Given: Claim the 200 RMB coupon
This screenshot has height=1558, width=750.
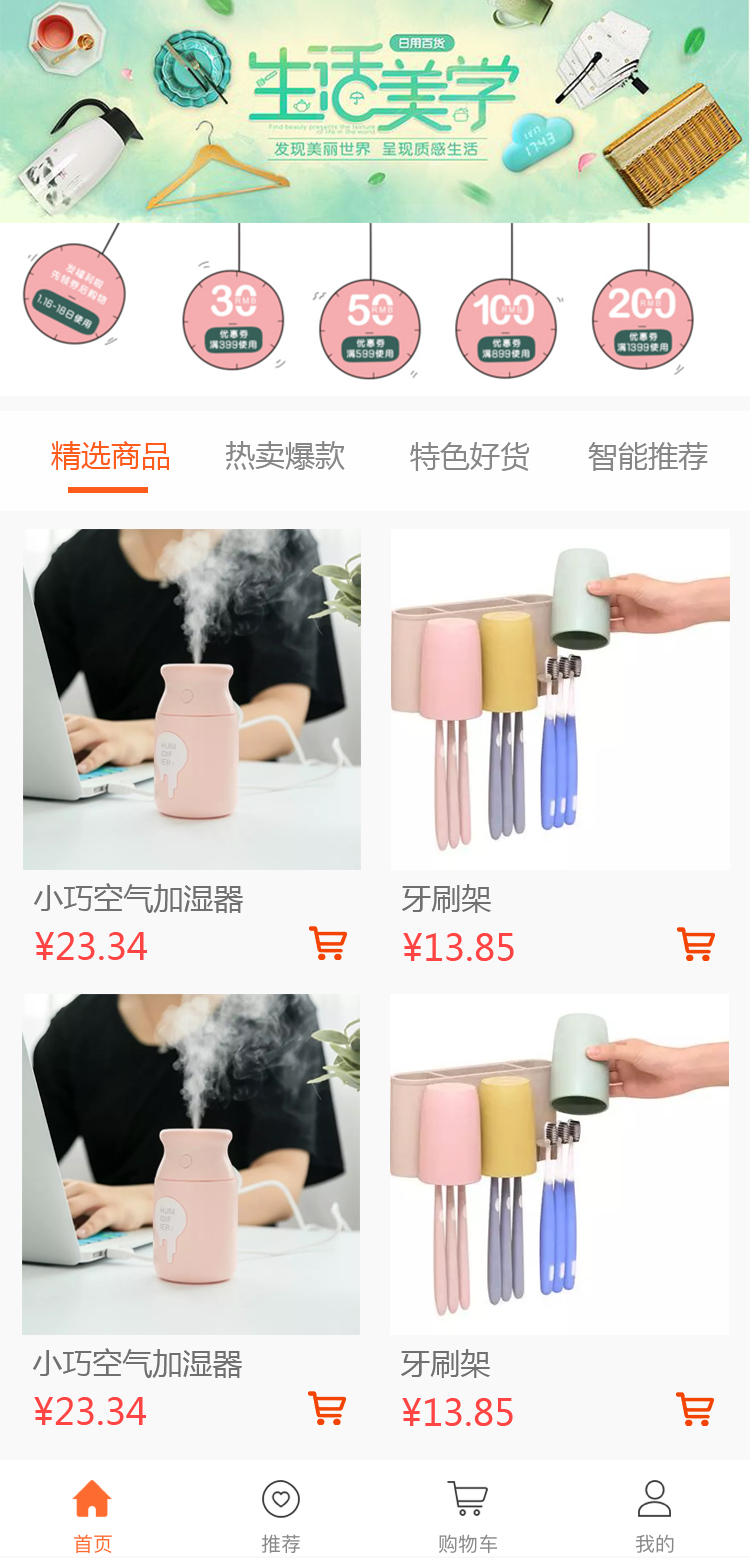Looking at the screenshot, I should pyautogui.click(x=642, y=320).
